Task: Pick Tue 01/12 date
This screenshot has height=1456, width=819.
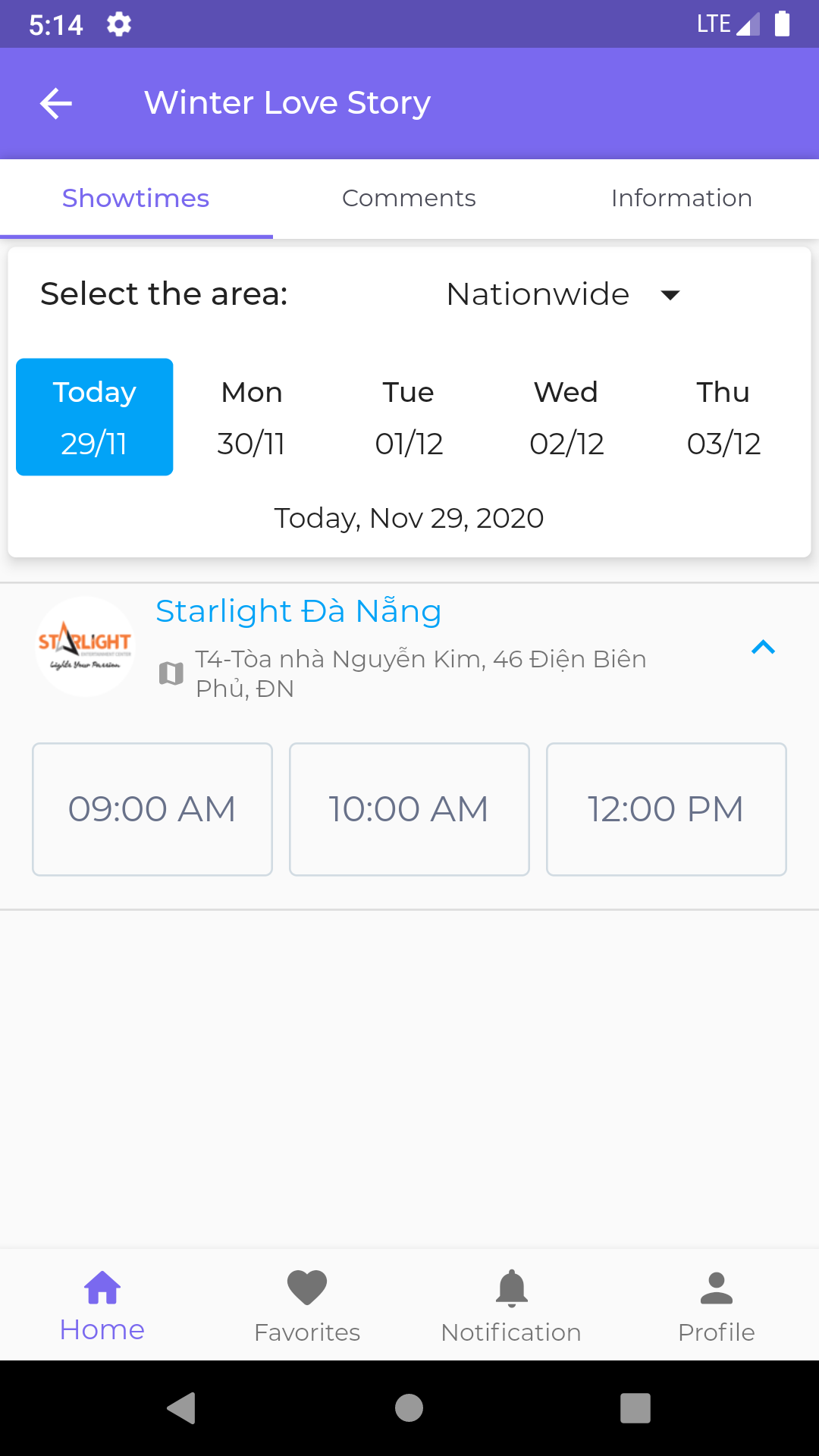Action: click(409, 417)
